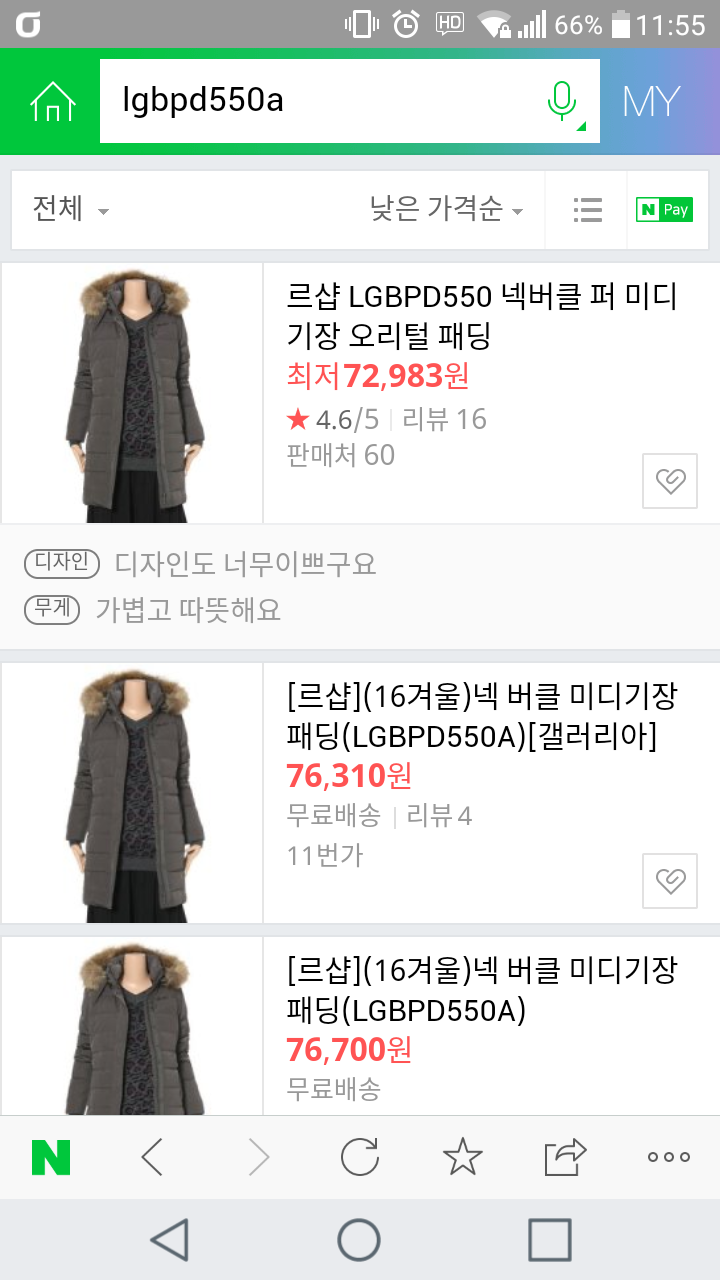This screenshot has width=720, height=1280.
Task: Share this page using the share icon
Action: [x=565, y=1157]
